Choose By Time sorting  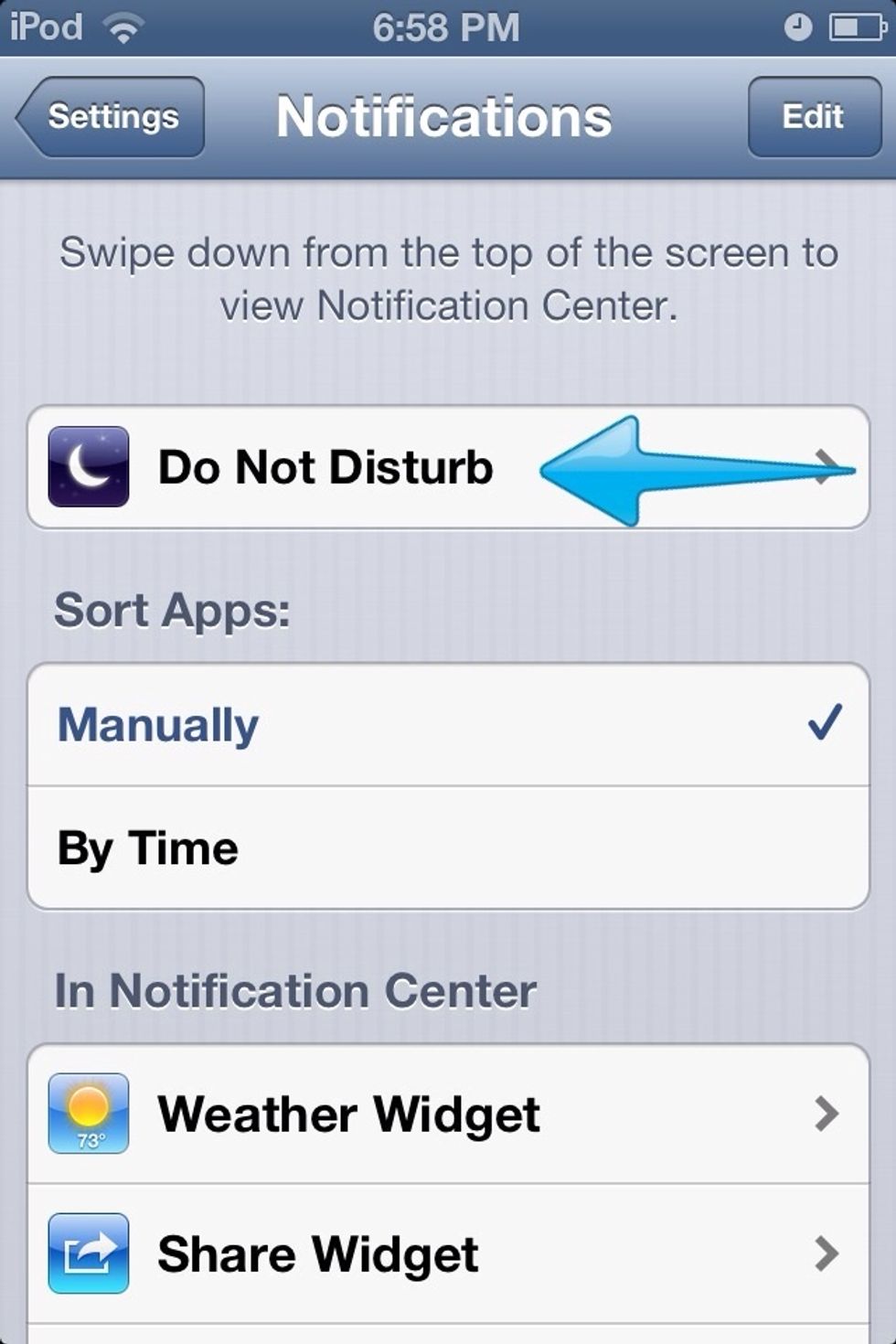[448, 848]
